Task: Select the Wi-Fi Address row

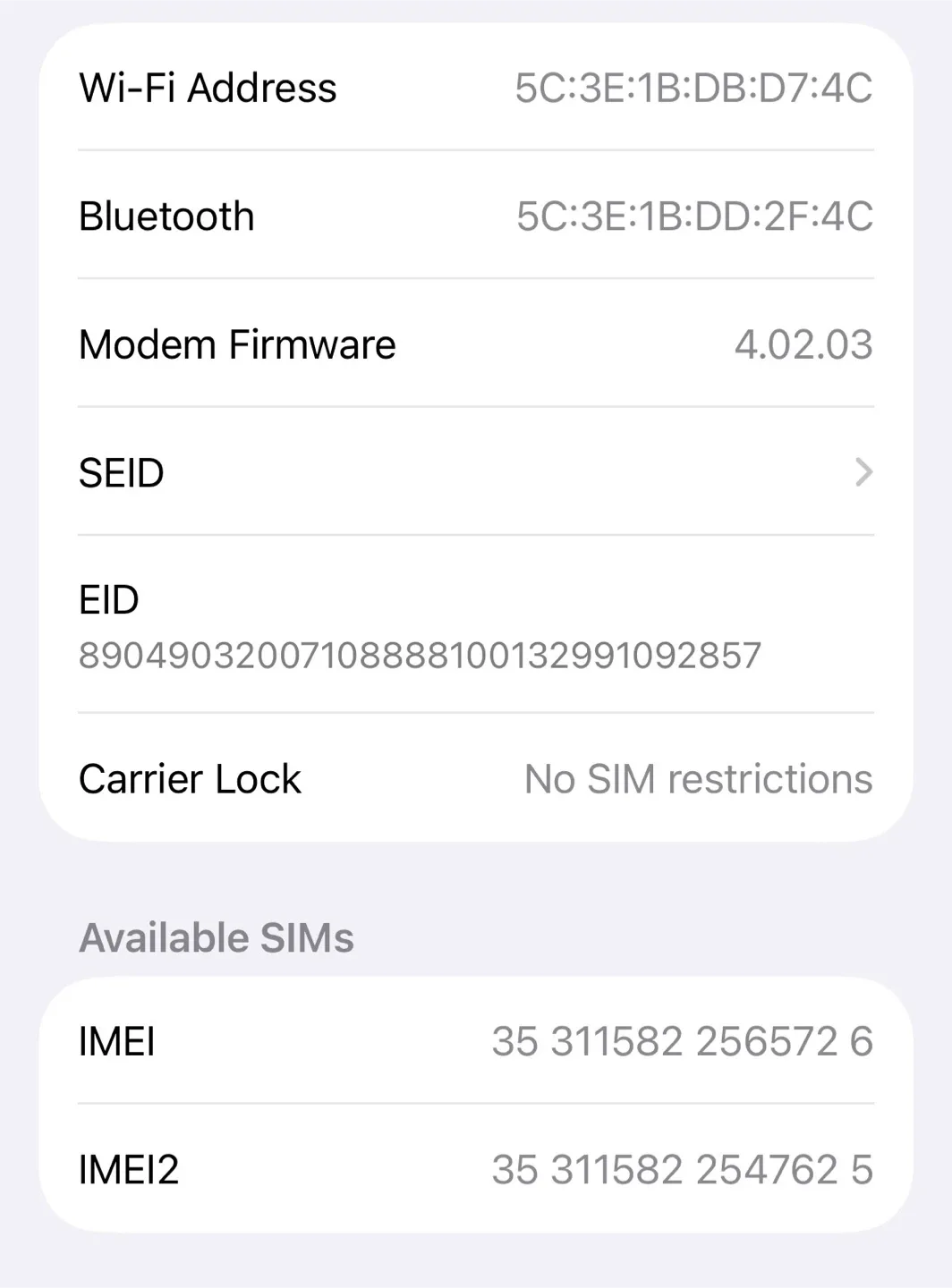Action: [474, 87]
